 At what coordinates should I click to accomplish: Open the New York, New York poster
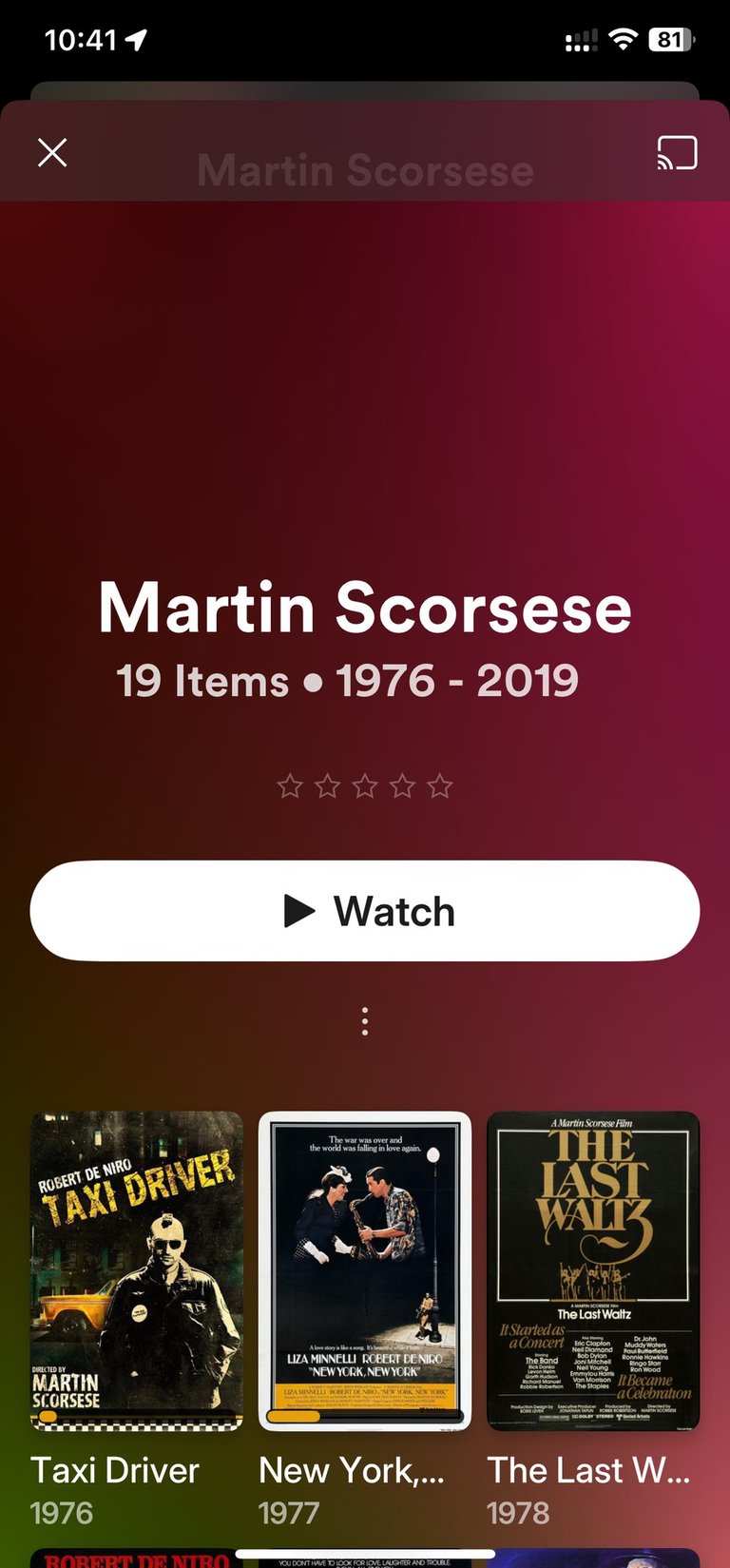[x=365, y=1271]
